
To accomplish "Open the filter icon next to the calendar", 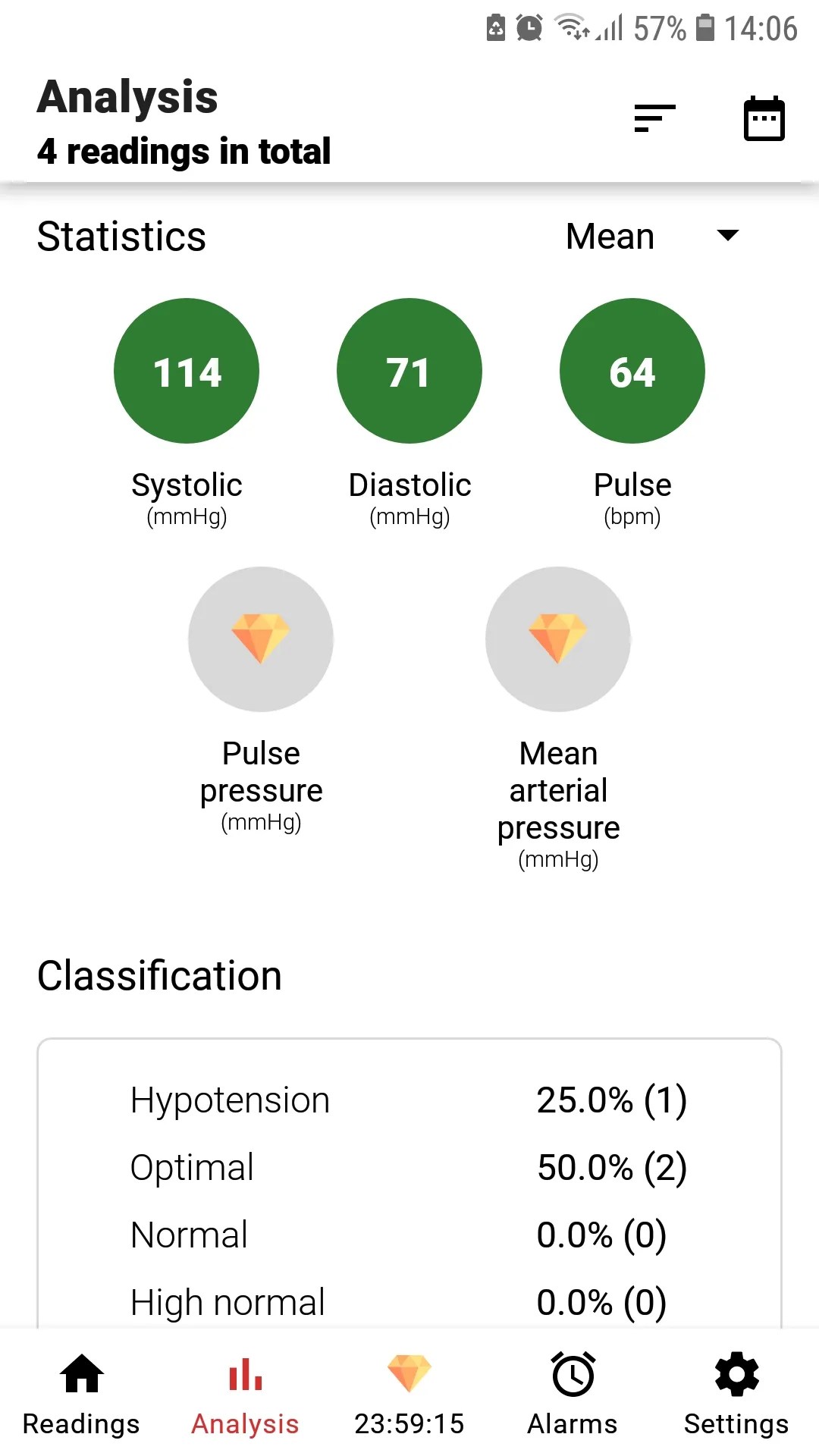I will 654,118.
